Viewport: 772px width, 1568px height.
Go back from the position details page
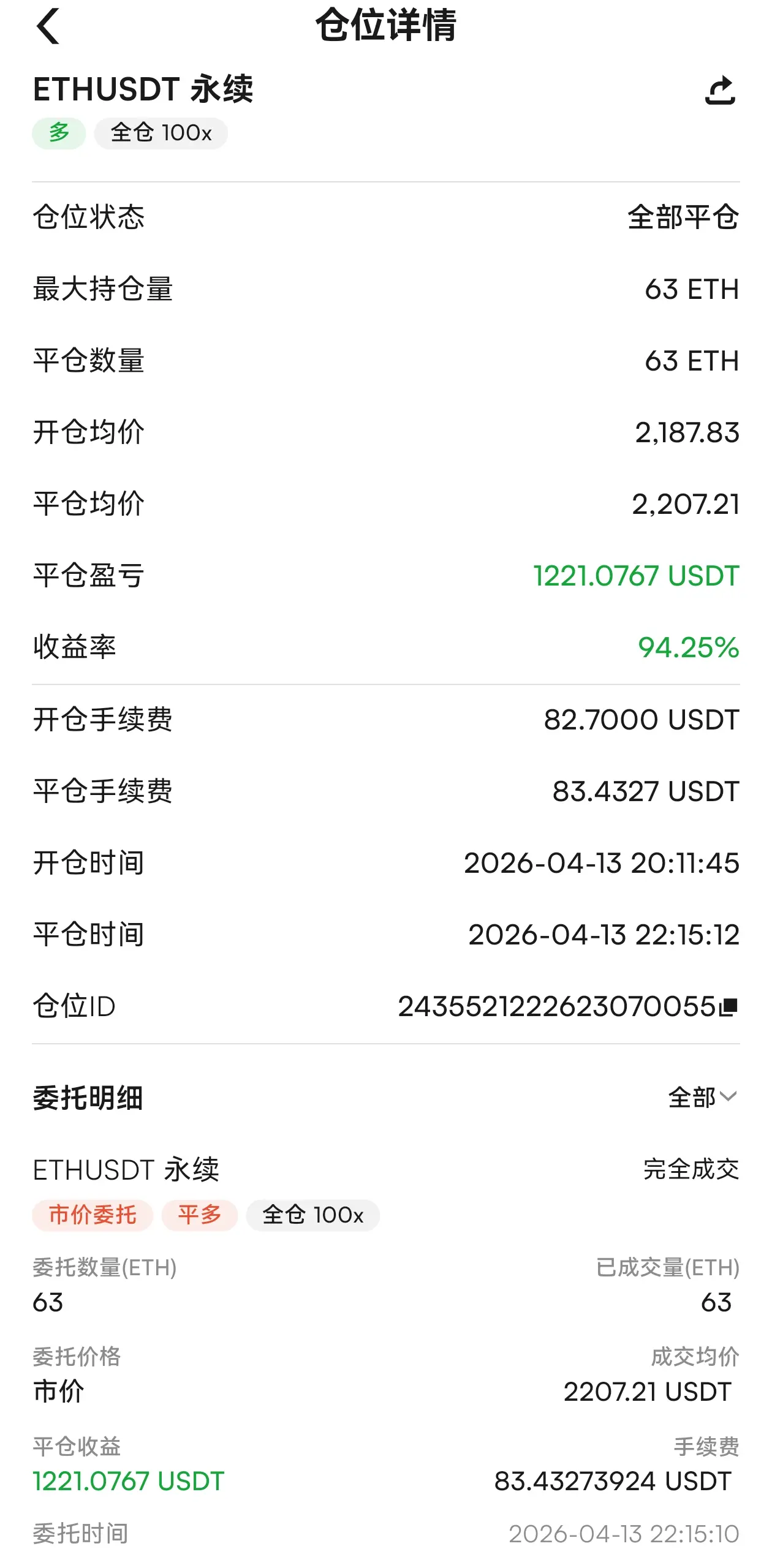click(x=48, y=26)
